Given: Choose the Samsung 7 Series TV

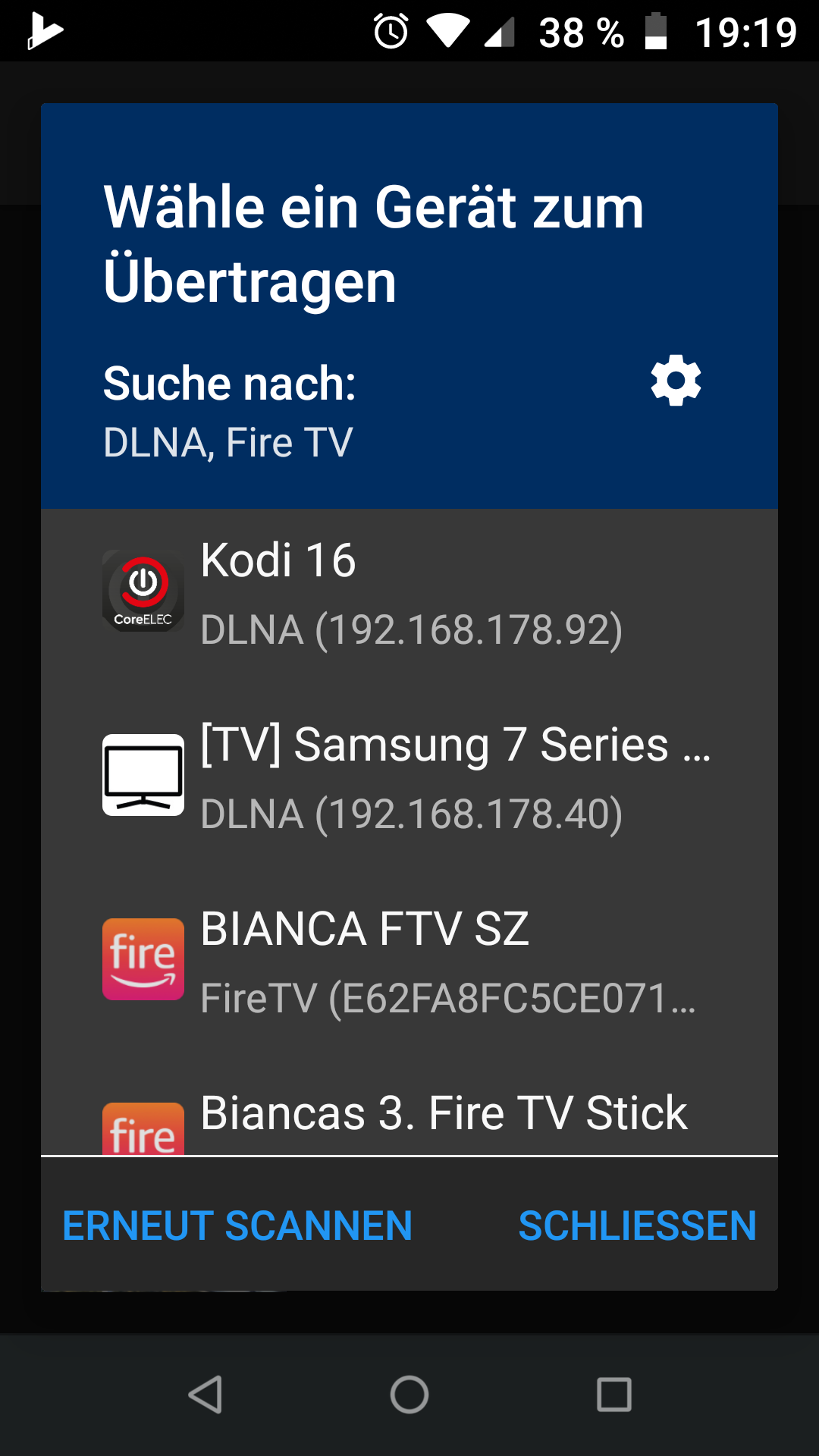Looking at the screenshot, I should [x=409, y=777].
